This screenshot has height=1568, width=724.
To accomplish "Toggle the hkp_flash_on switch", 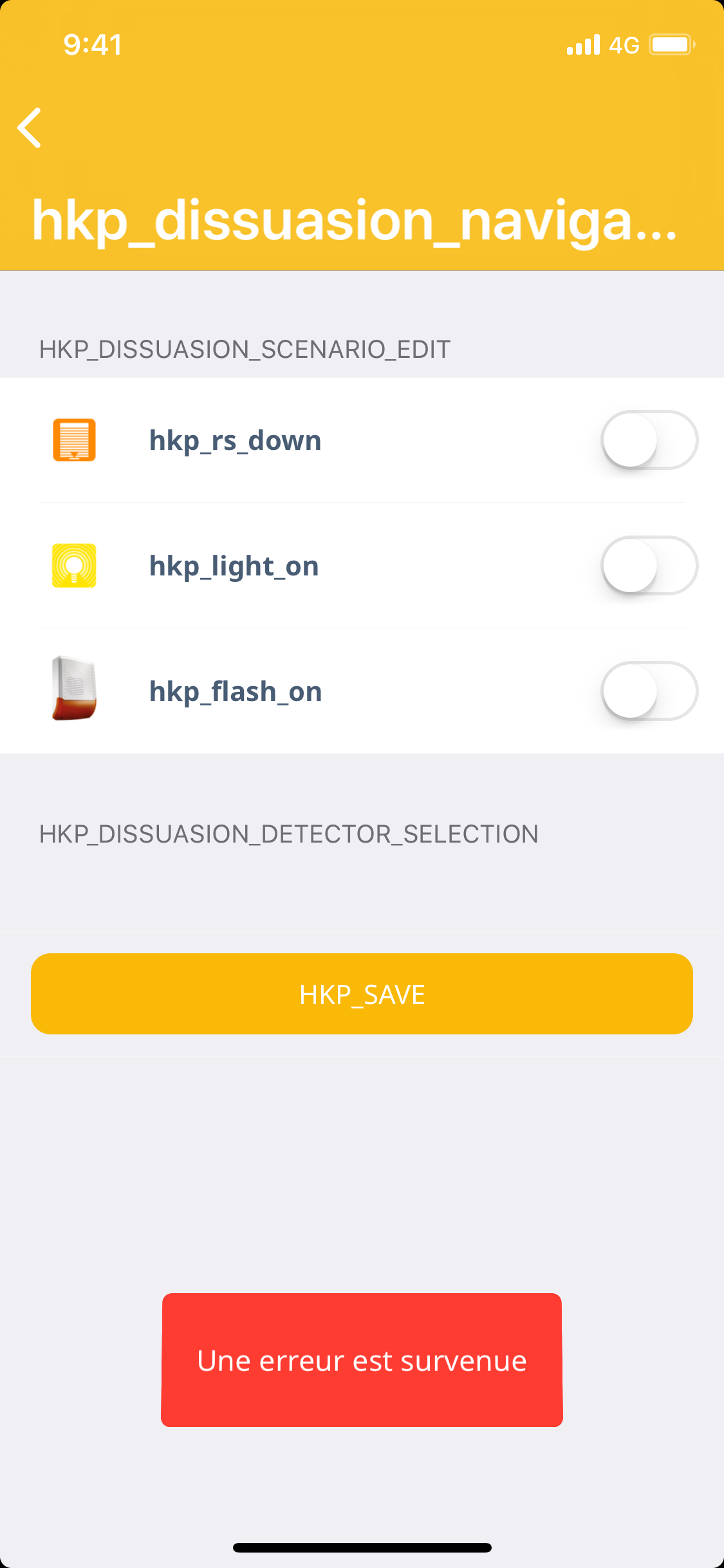I will click(649, 691).
